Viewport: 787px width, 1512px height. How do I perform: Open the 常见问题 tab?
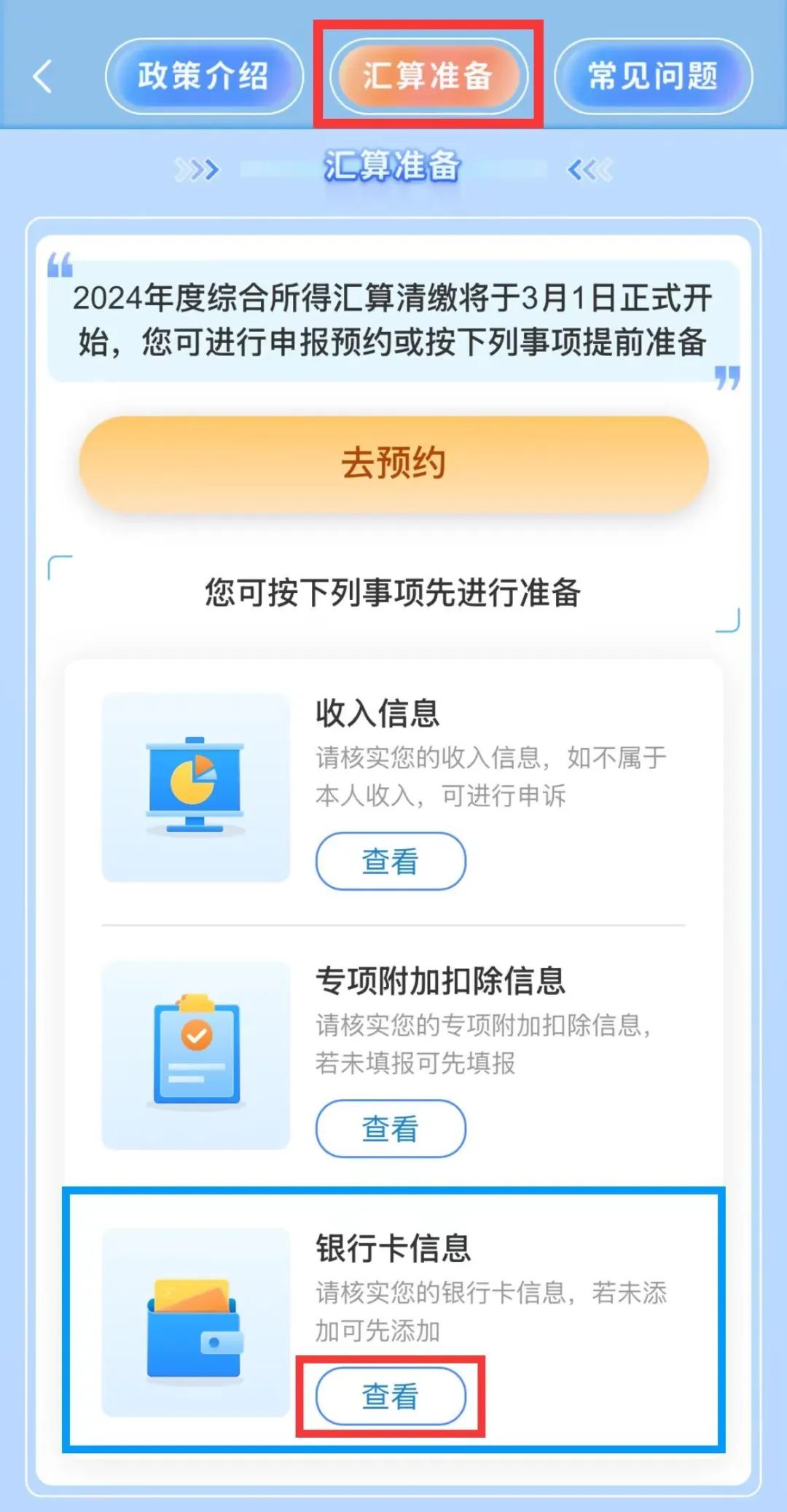pos(651,76)
